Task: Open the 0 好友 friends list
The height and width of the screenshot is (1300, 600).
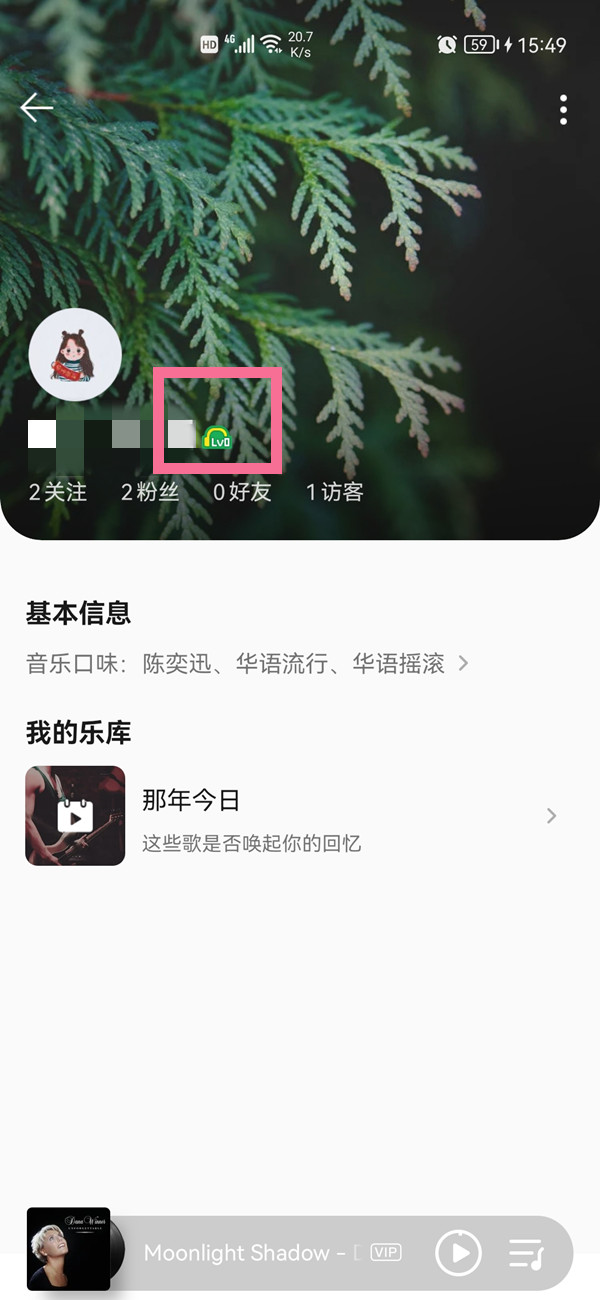Action: pos(242,492)
